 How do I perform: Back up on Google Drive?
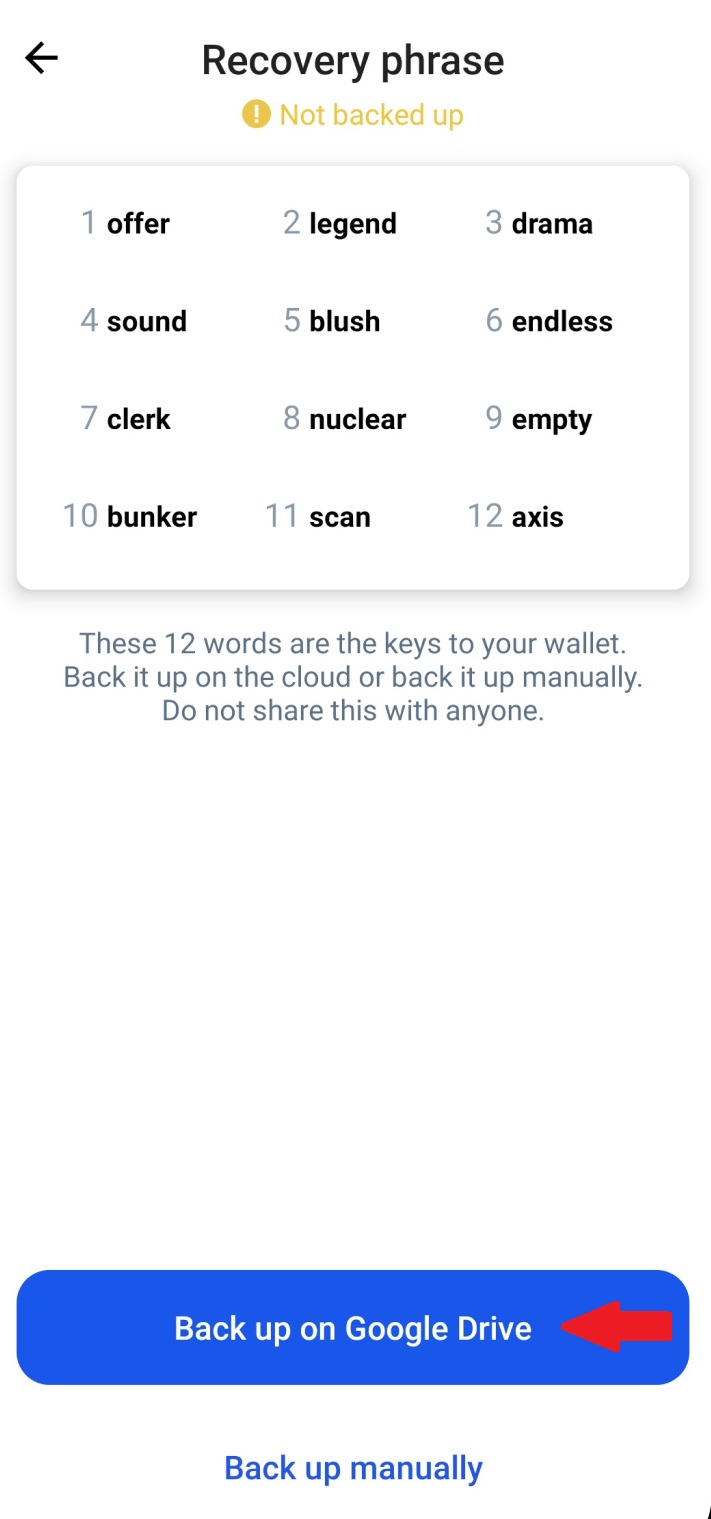pos(352,1327)
